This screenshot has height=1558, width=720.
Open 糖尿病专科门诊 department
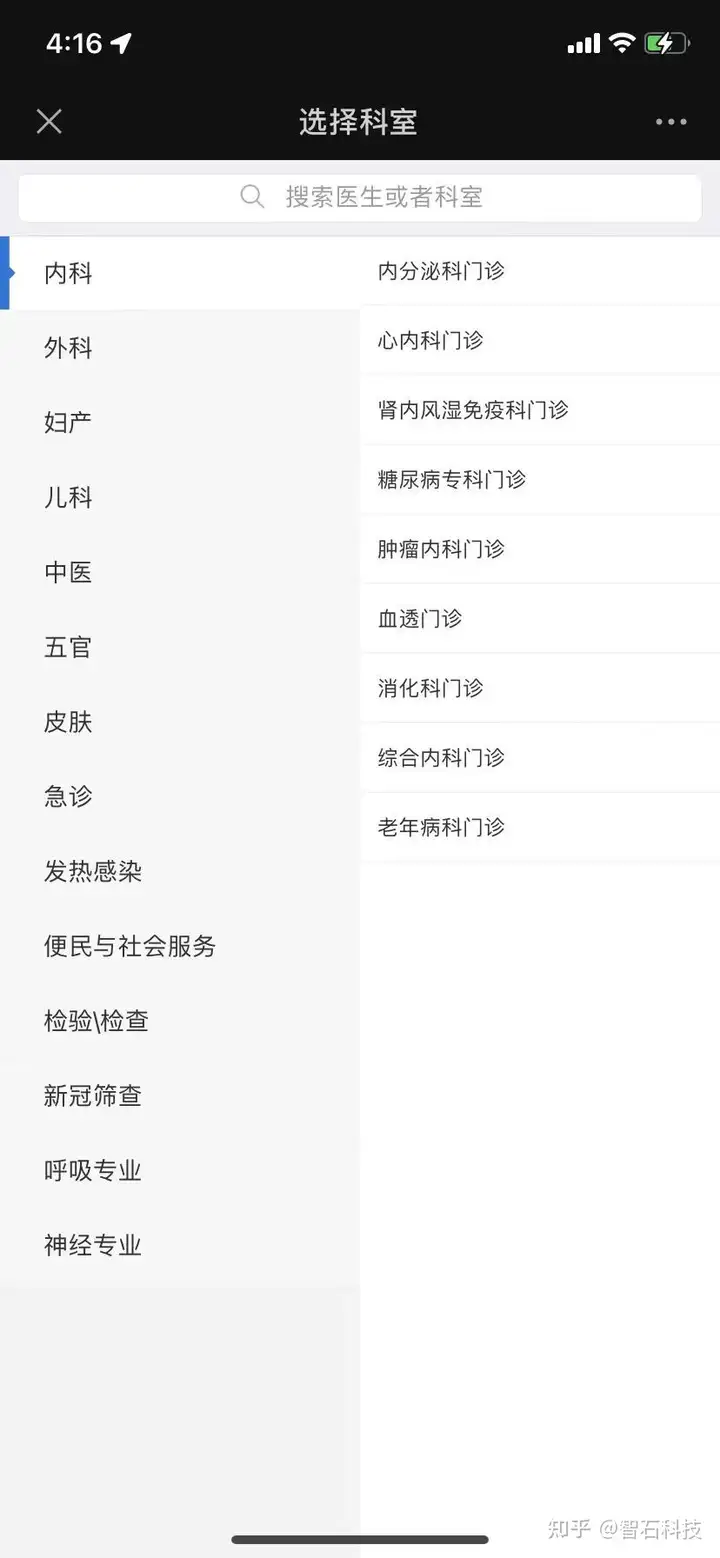click(x=540, y=479)
